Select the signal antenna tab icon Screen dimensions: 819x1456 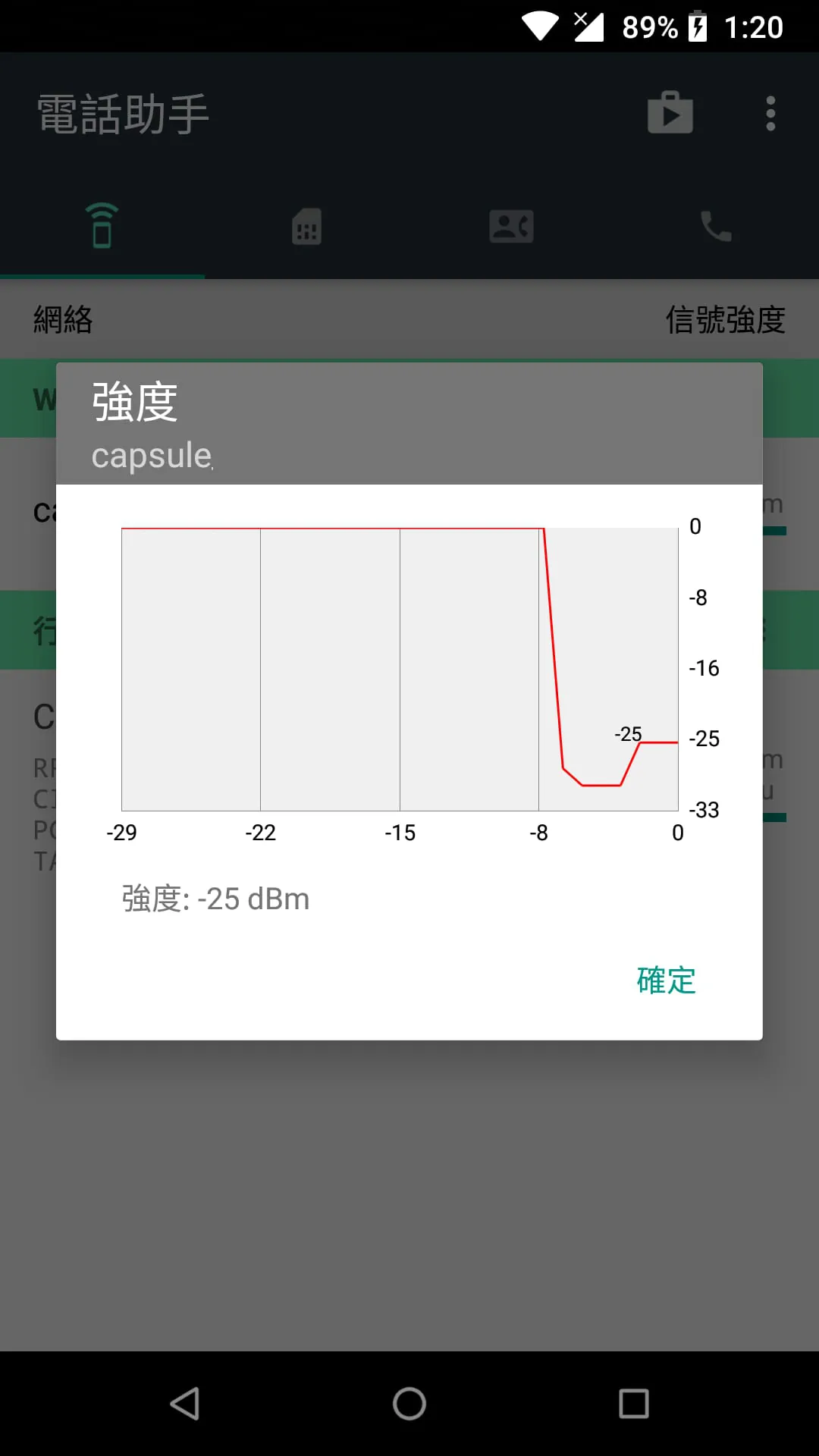click(x=102, y=227)
